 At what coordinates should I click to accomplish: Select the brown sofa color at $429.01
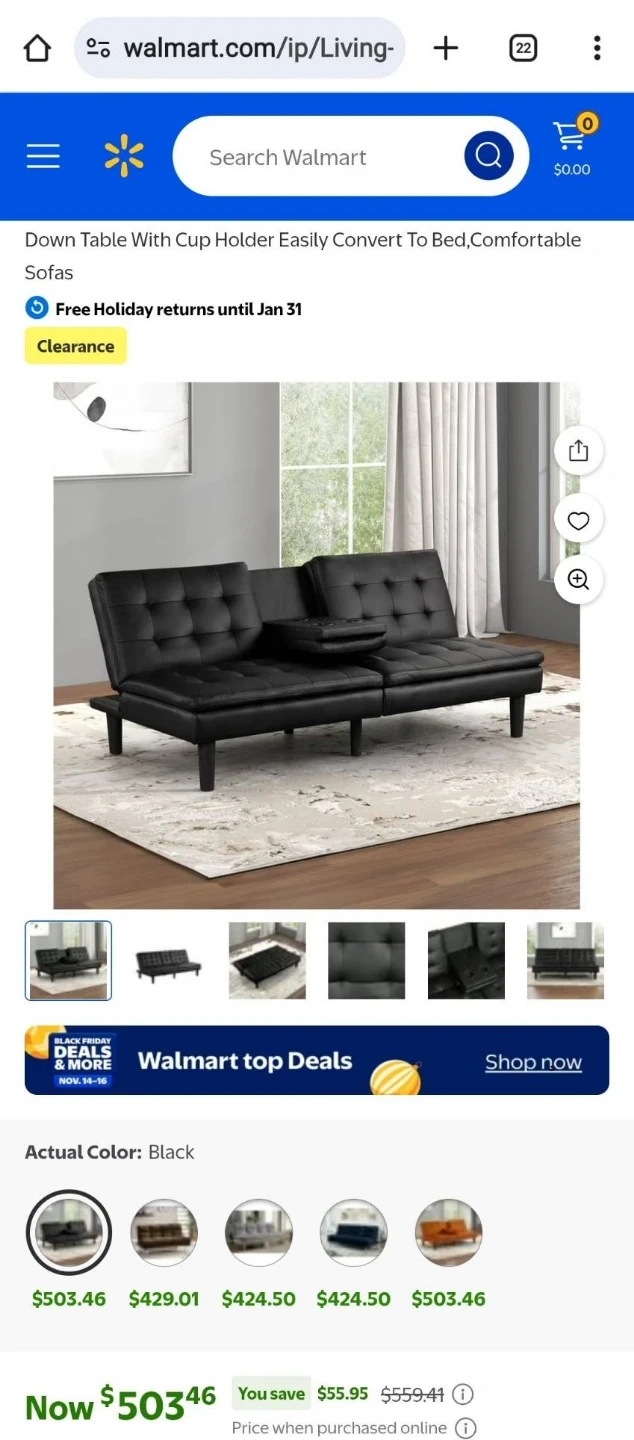point(164,1234)
